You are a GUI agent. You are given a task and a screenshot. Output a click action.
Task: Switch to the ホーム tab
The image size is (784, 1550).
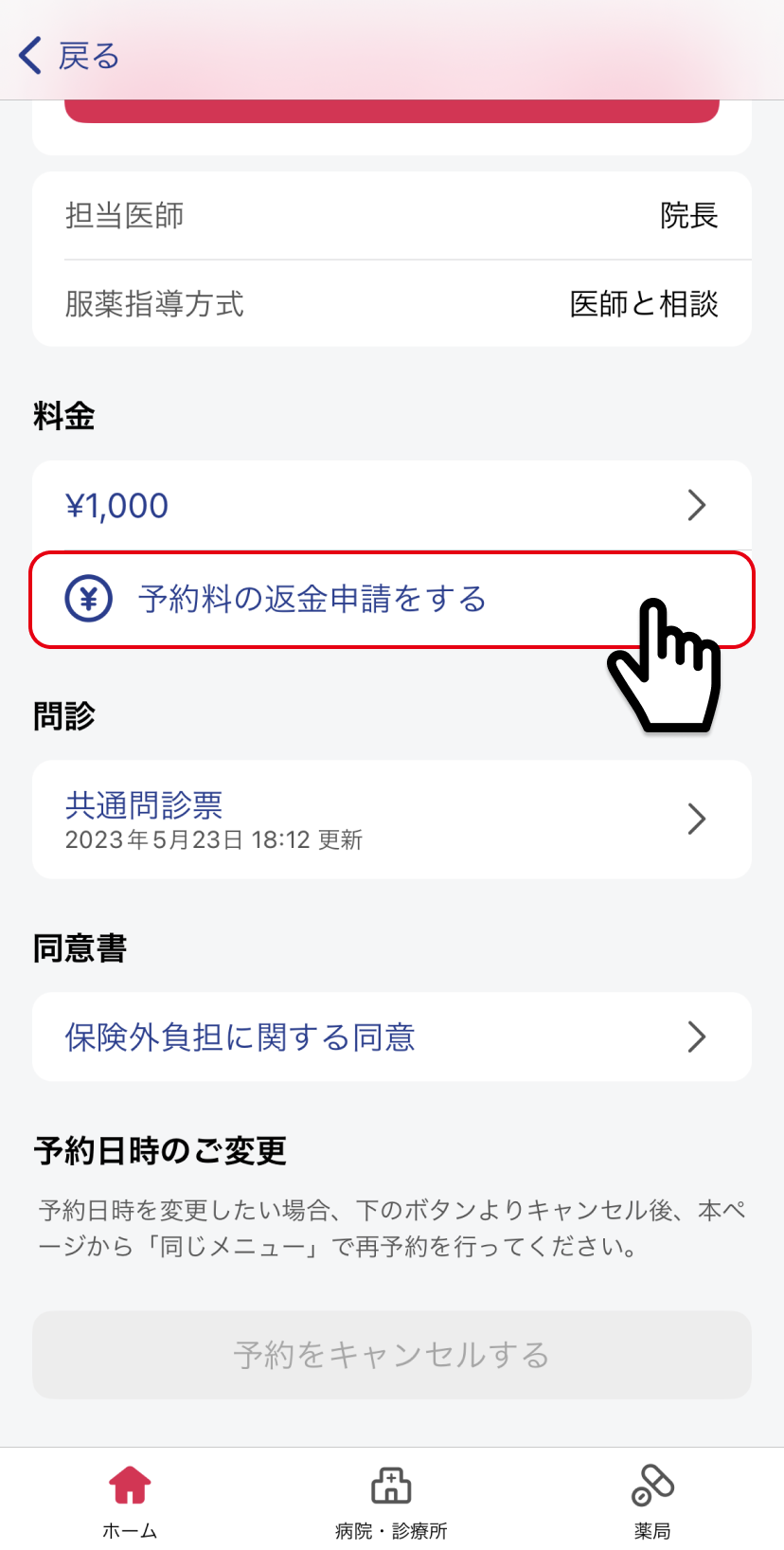click(130, 1501)
